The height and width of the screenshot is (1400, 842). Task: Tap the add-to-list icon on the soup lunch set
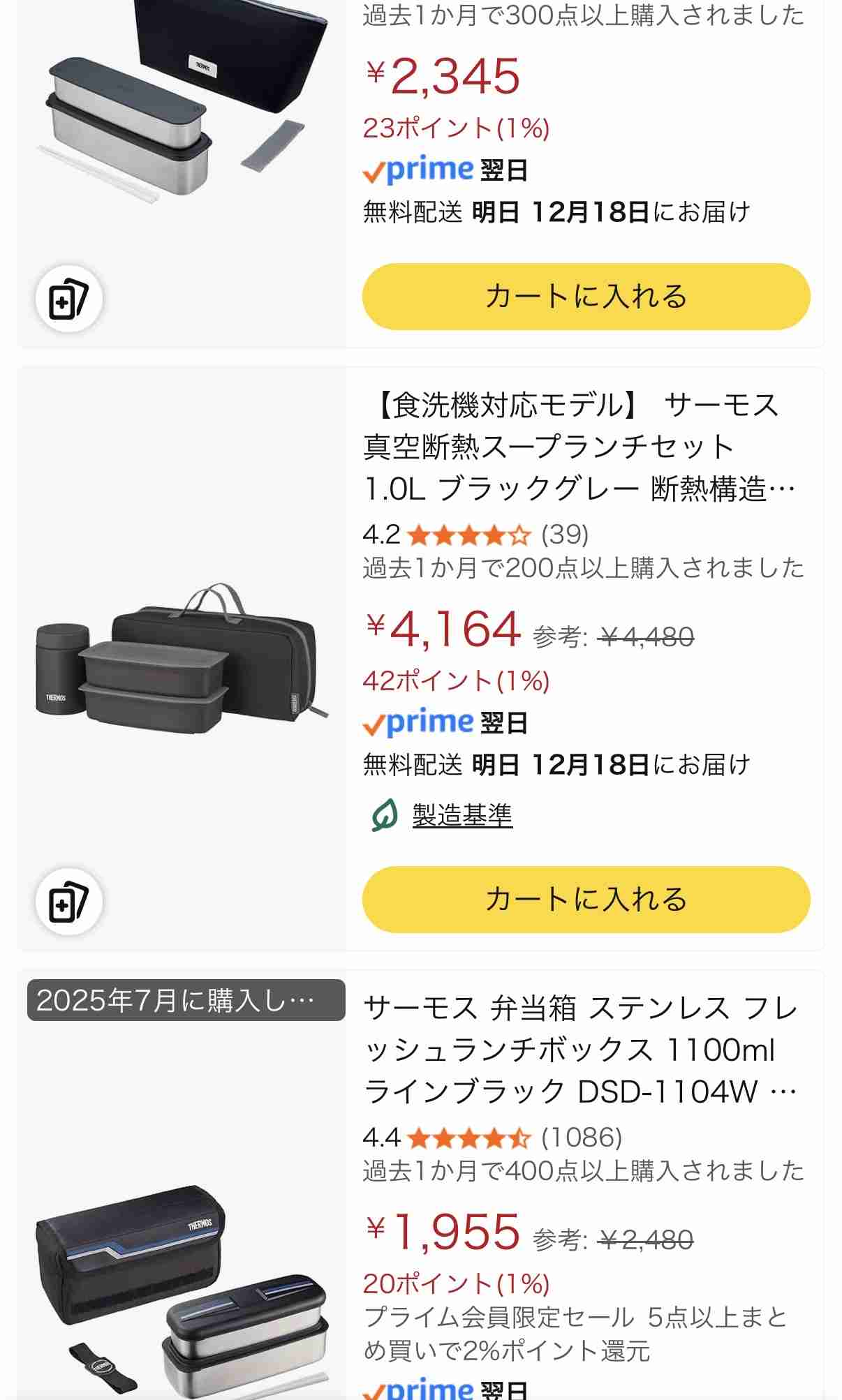[68, 902]
